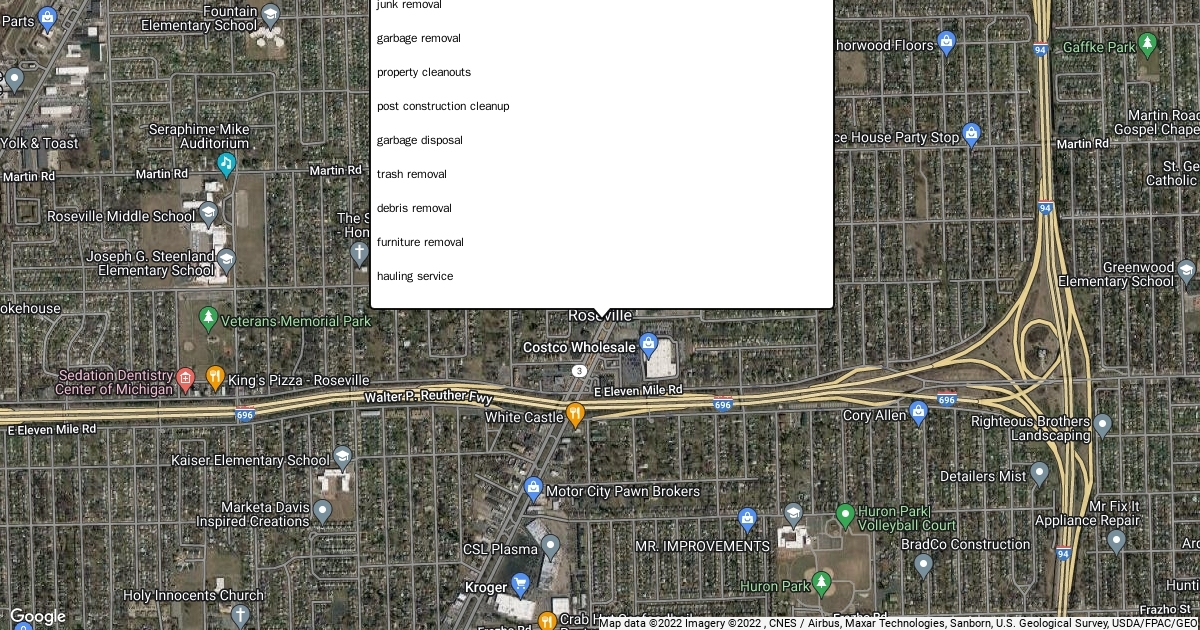Tap the CSL Plasma location marker

[550, 547]
